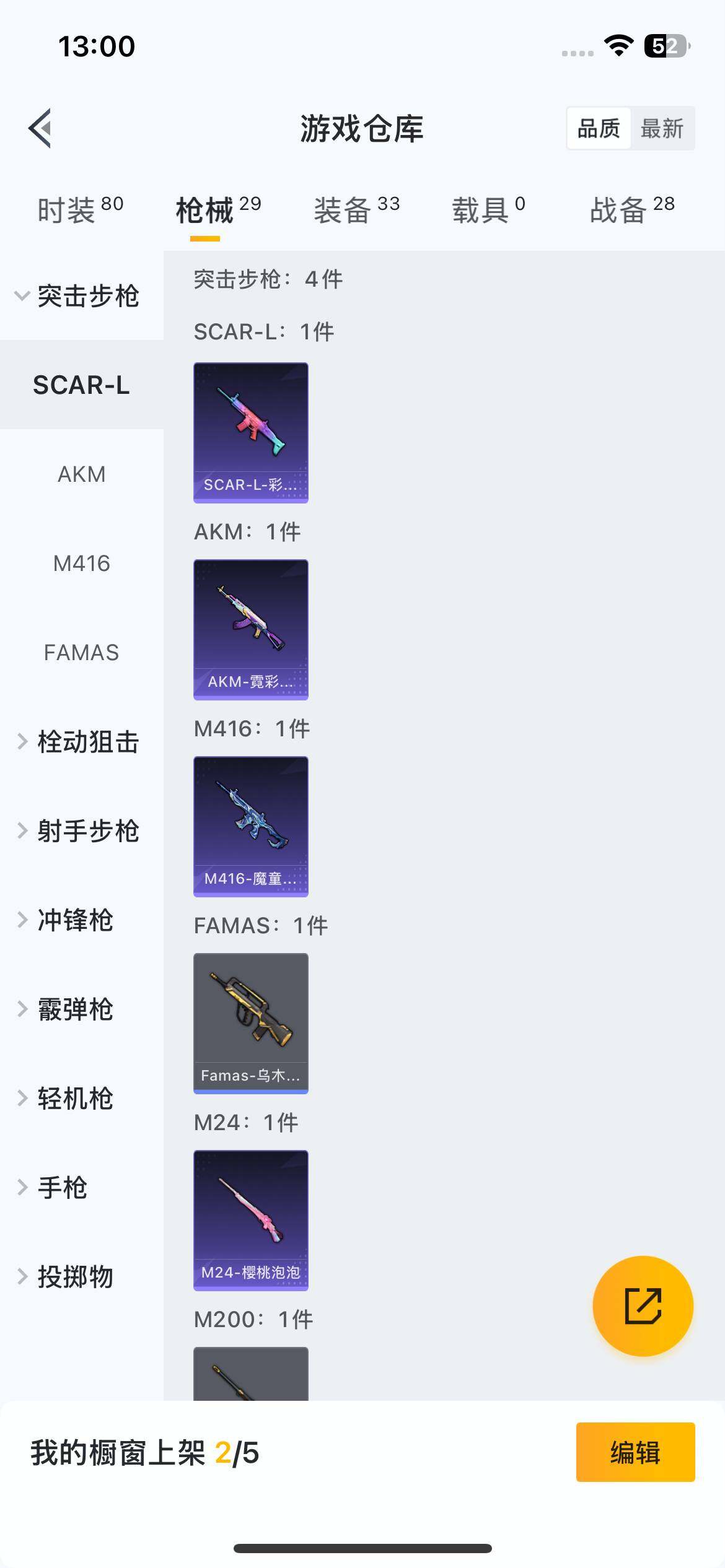
Task: Select M416 in the sidebar
Action: tap(81, 564)
